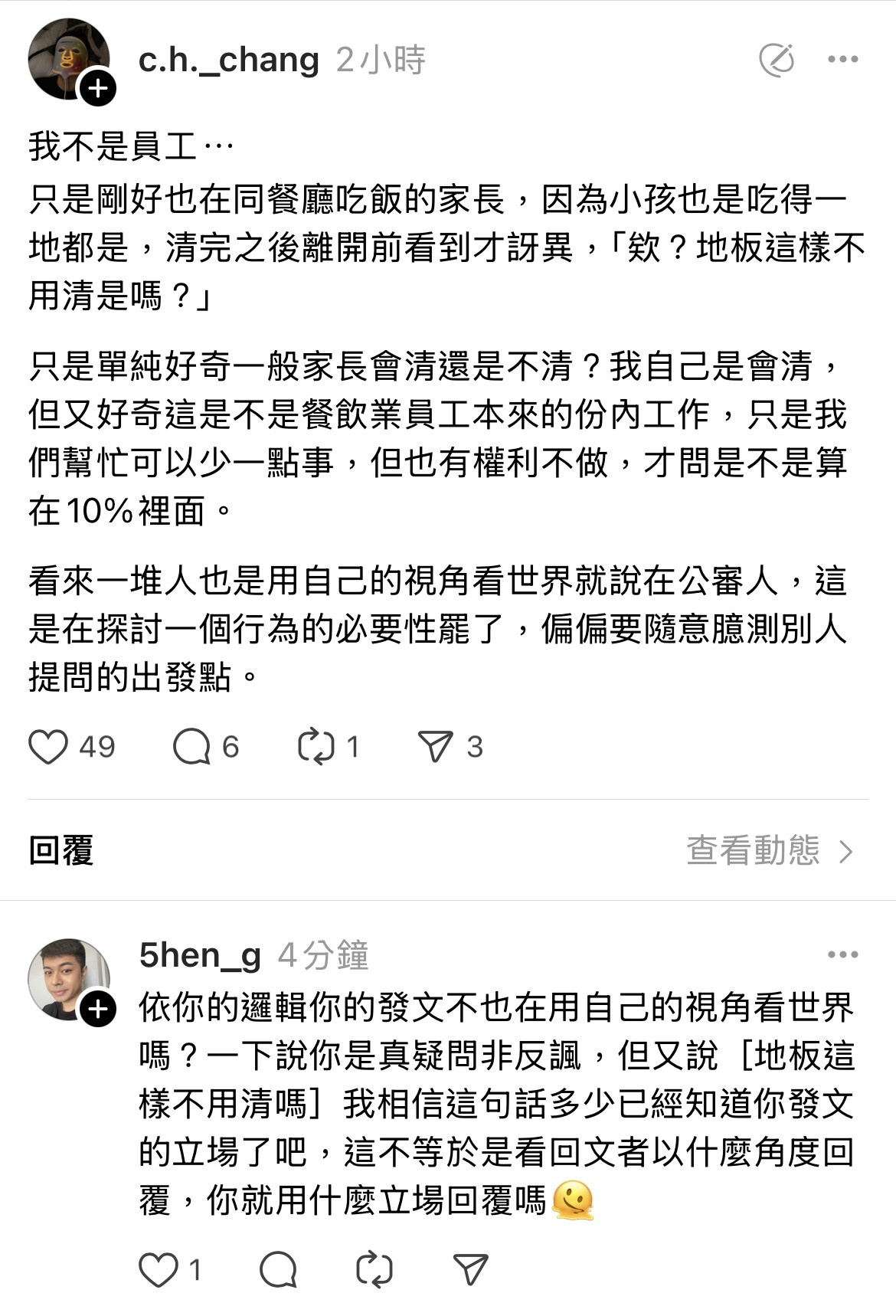Like c.h._chang's post with 49 likes
Image resolution: width=896 pixels, height=1316 pixels.
point(48,747)
